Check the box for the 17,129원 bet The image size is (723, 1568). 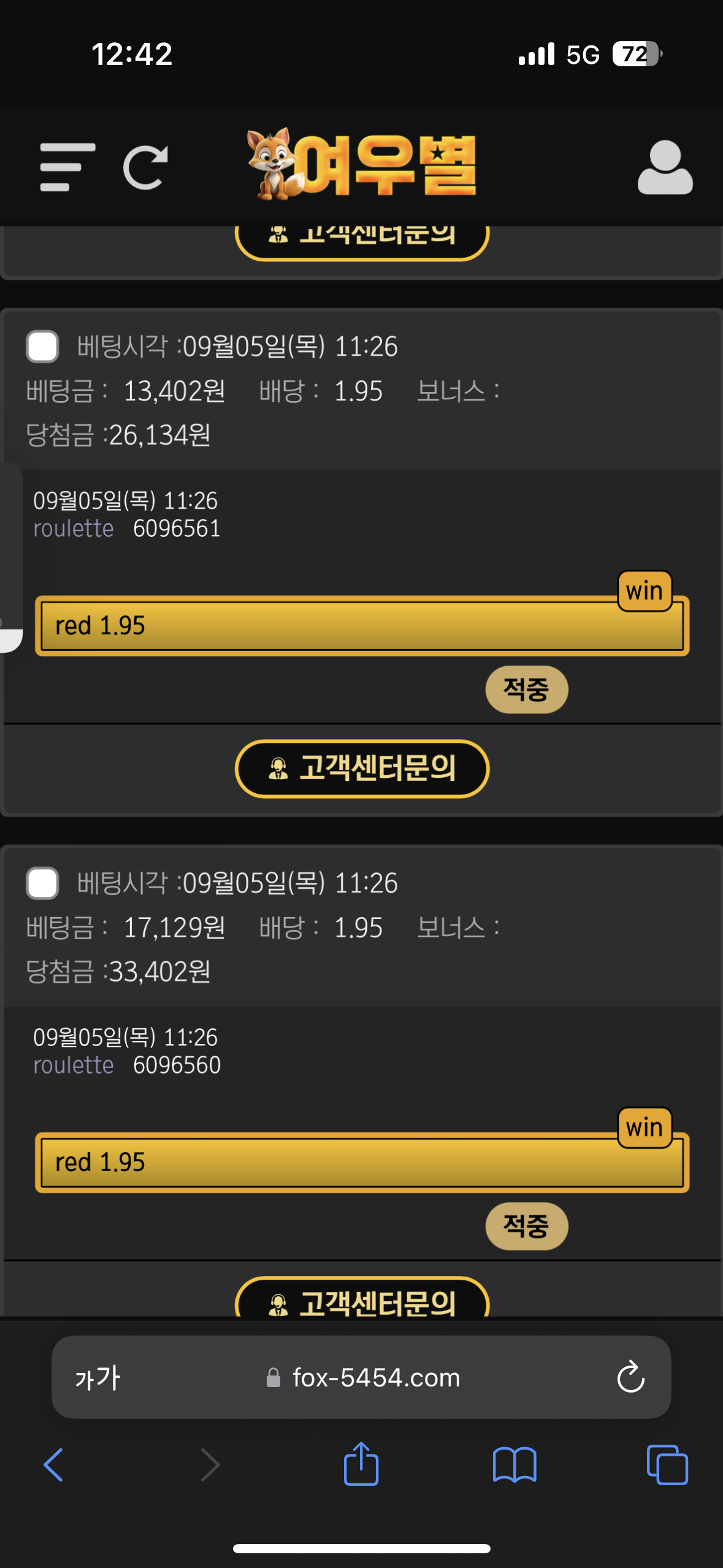click(x=42, y=883)
